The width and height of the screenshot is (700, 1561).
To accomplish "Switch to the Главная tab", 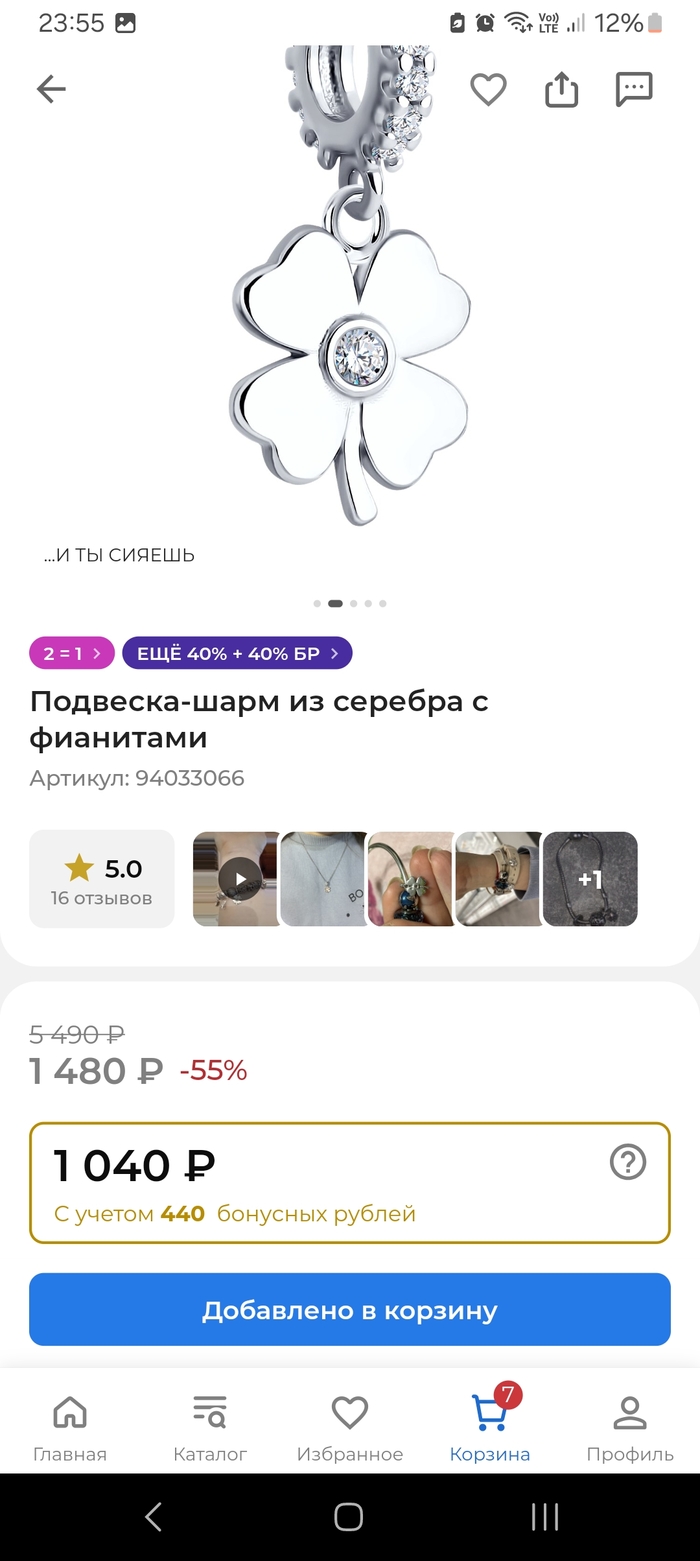I will [x=70, y=1427].
